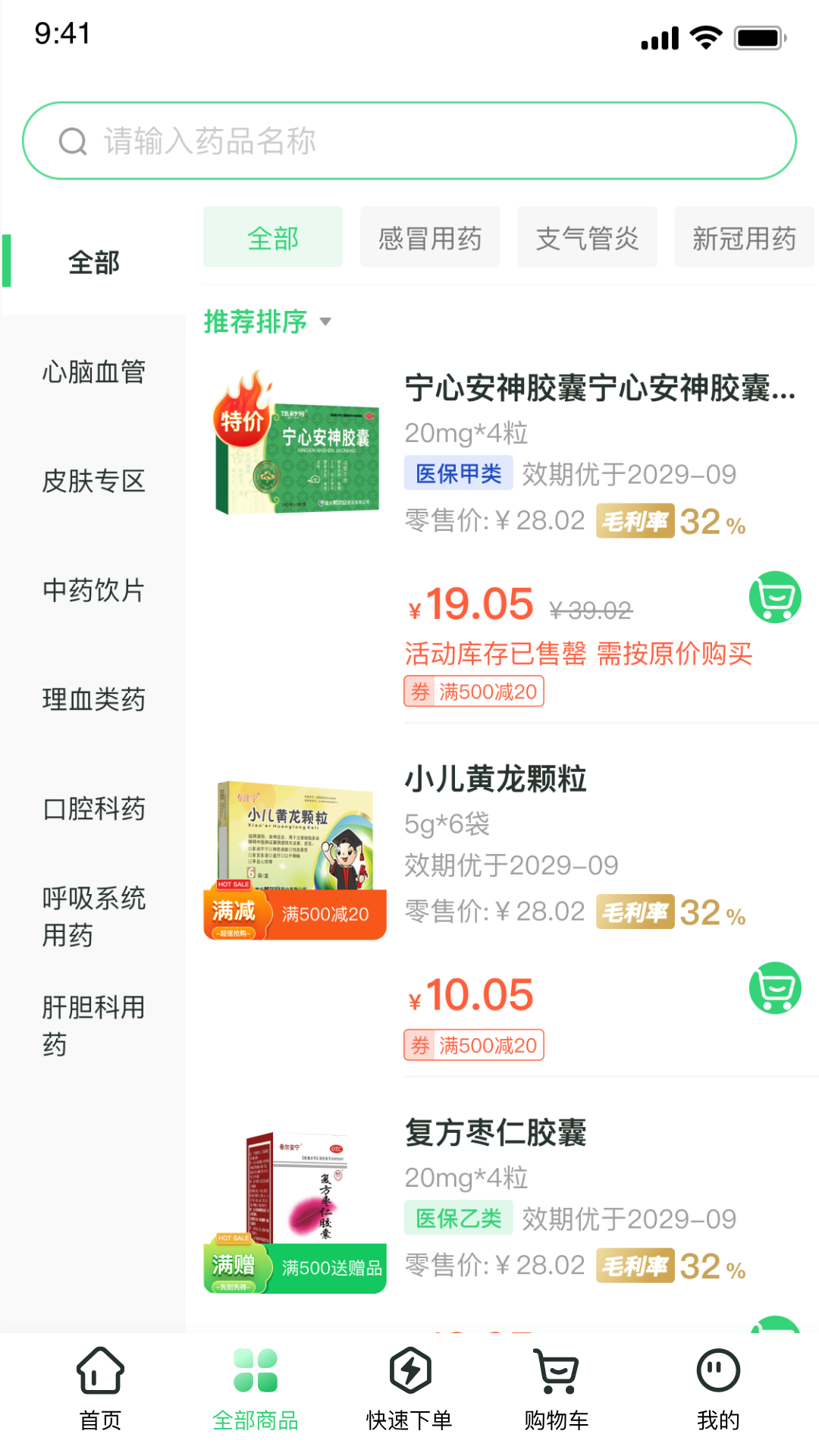This screenshot has width=819, height=1456.
Task: Tap the 满500减20 coupon under 宁心安神胶囊
Action: point(474,692)
